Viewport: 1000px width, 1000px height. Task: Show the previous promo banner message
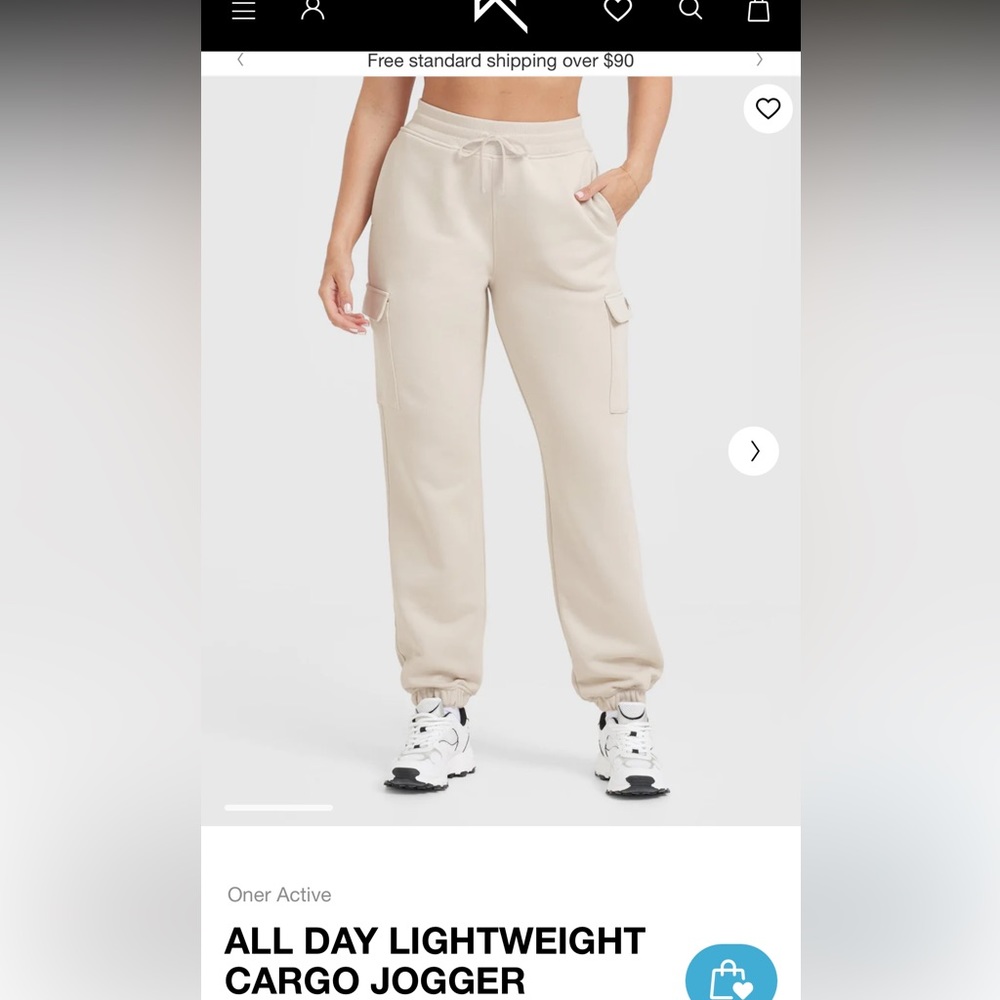pos(240,60)
